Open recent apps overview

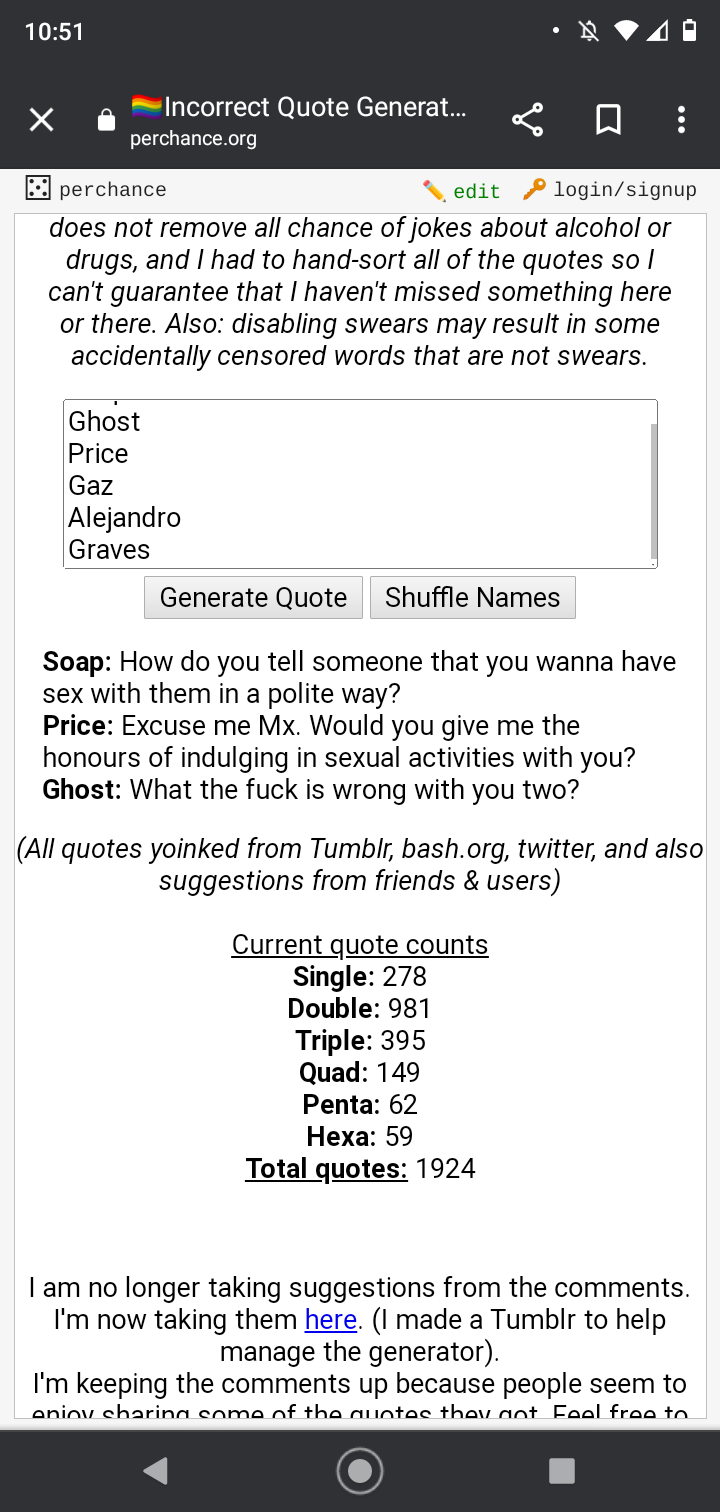pos(562,1470)
